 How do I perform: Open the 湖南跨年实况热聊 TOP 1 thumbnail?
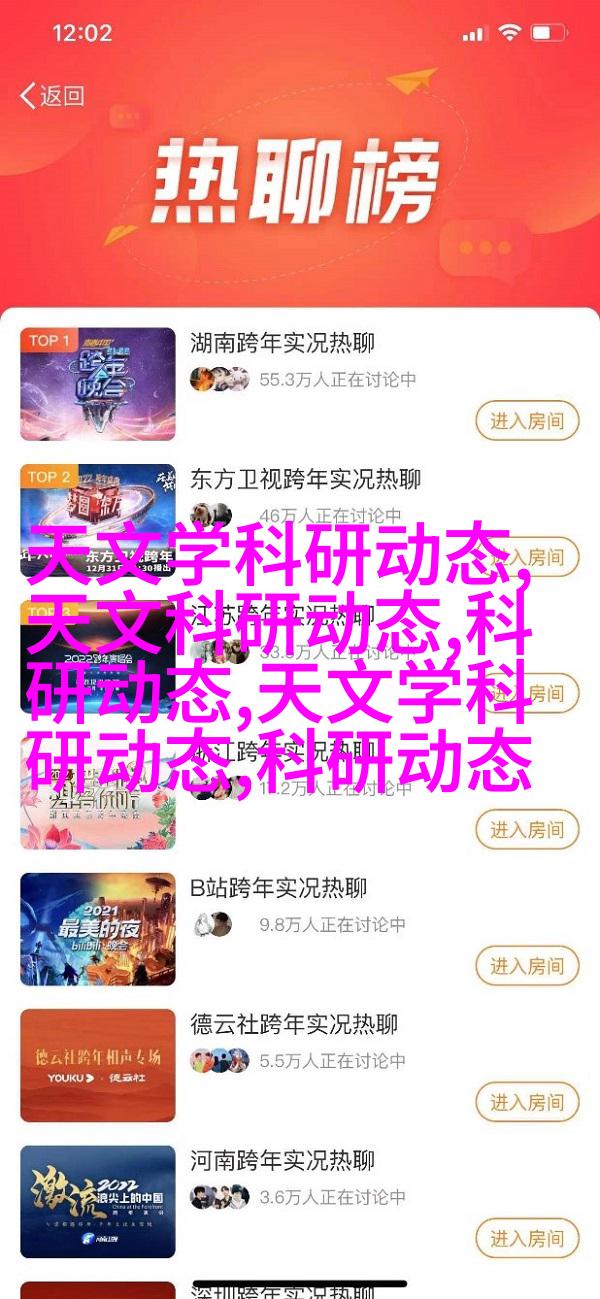[98, 383]
